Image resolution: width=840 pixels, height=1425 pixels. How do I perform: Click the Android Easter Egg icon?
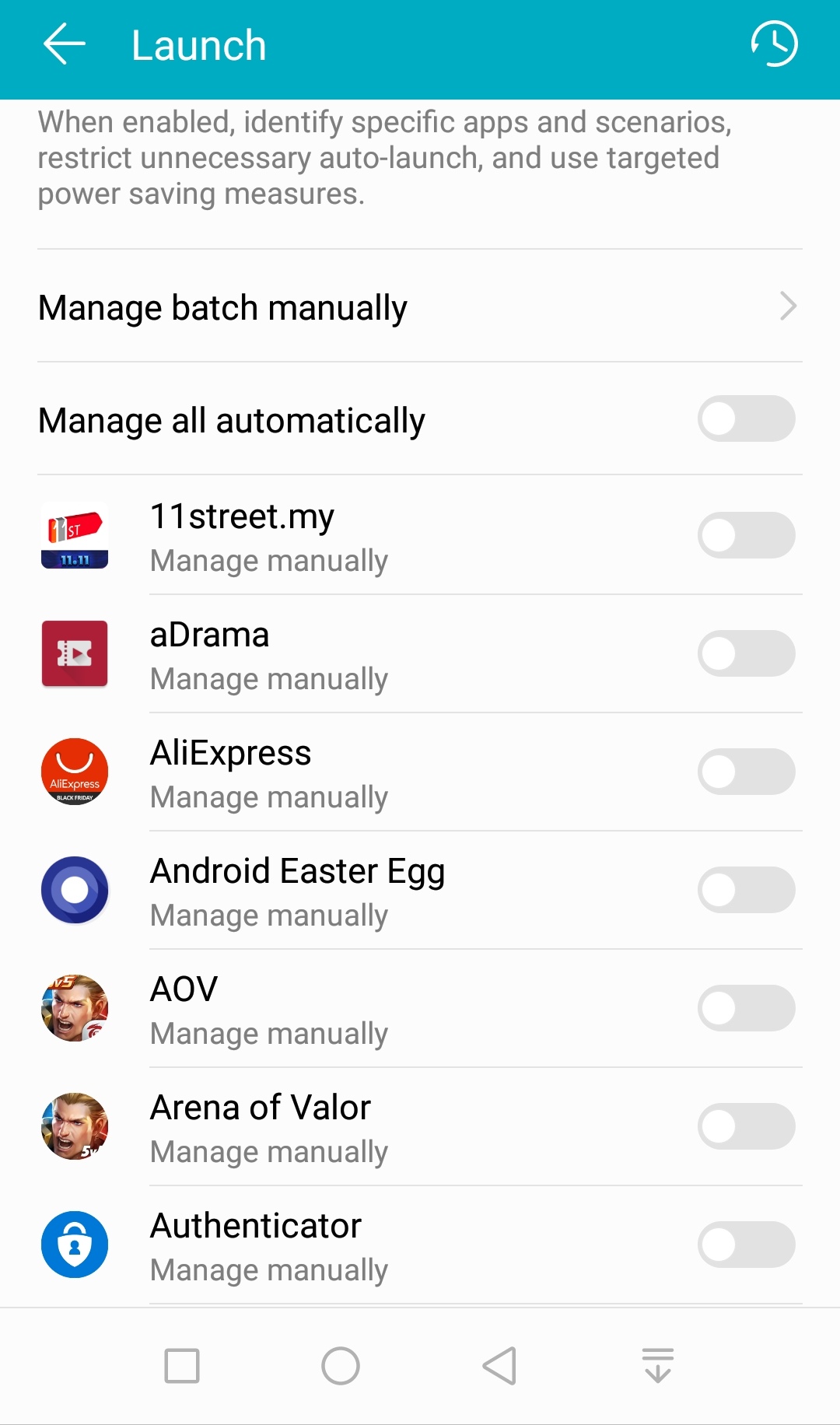[x=75, y=891]
